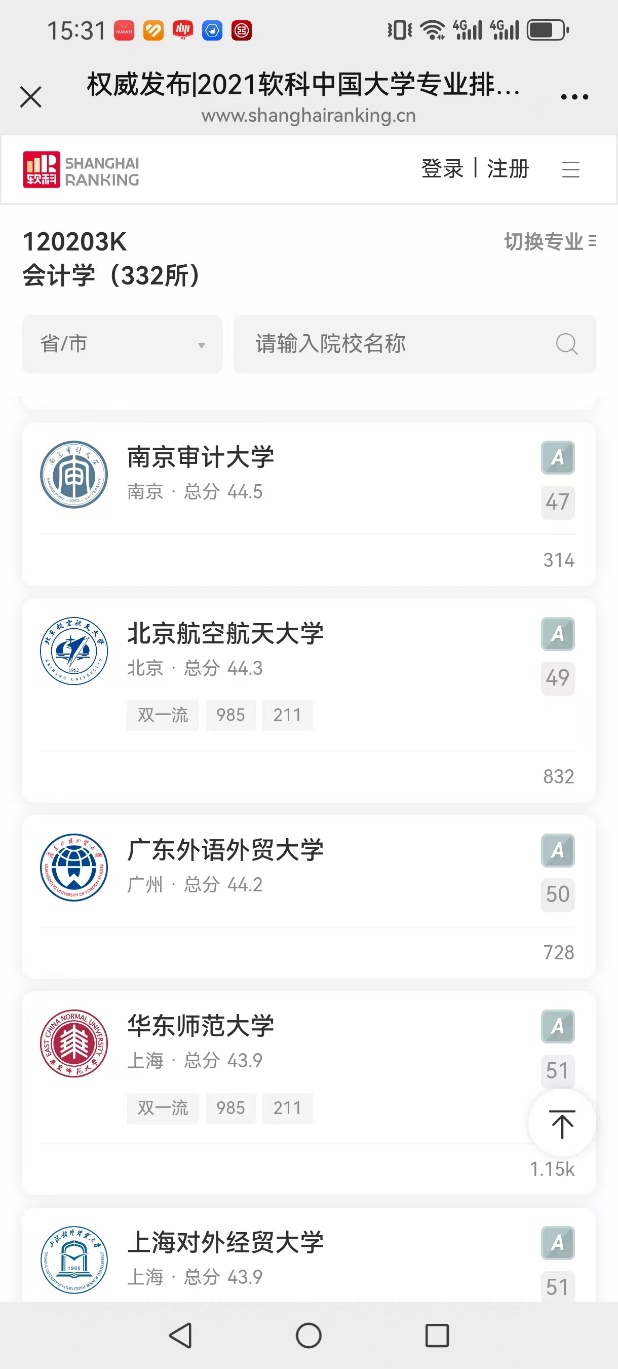Jump back to top of page
The width and height of the screenshot is (618, 1369).
(x=562, y=1124)
